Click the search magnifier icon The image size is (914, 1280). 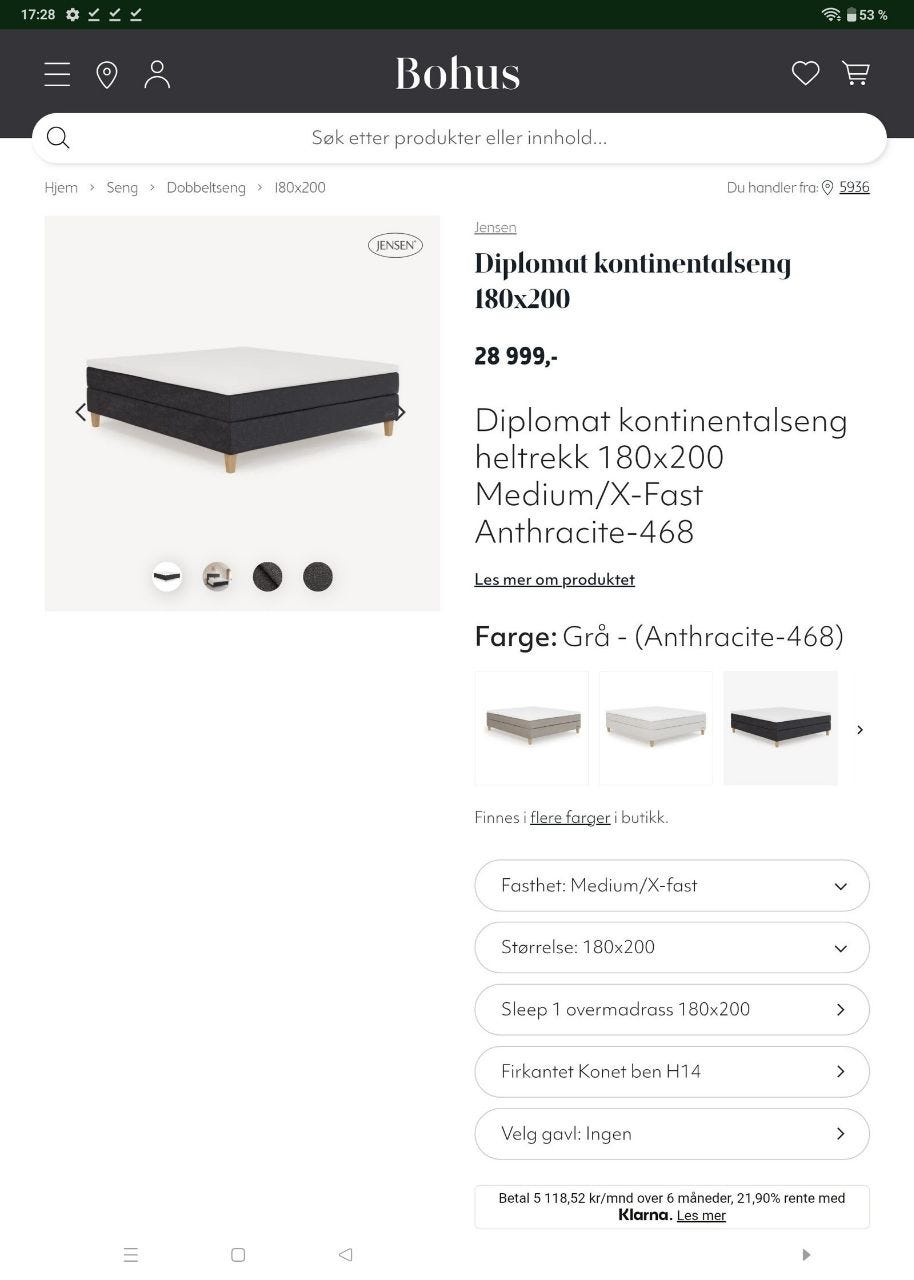(x=58, y=137)
